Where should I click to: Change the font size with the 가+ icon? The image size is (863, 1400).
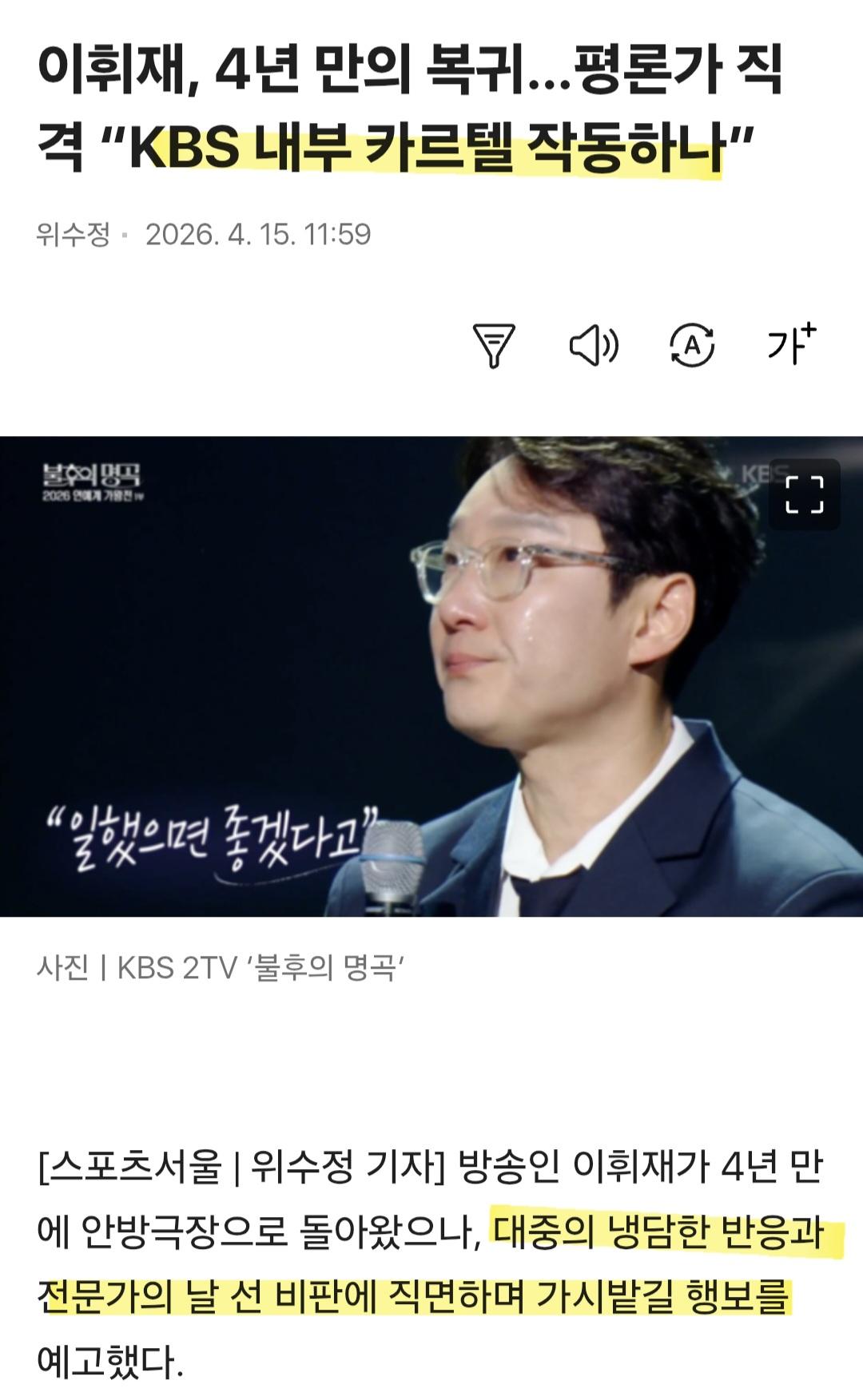tap(791, 344)
